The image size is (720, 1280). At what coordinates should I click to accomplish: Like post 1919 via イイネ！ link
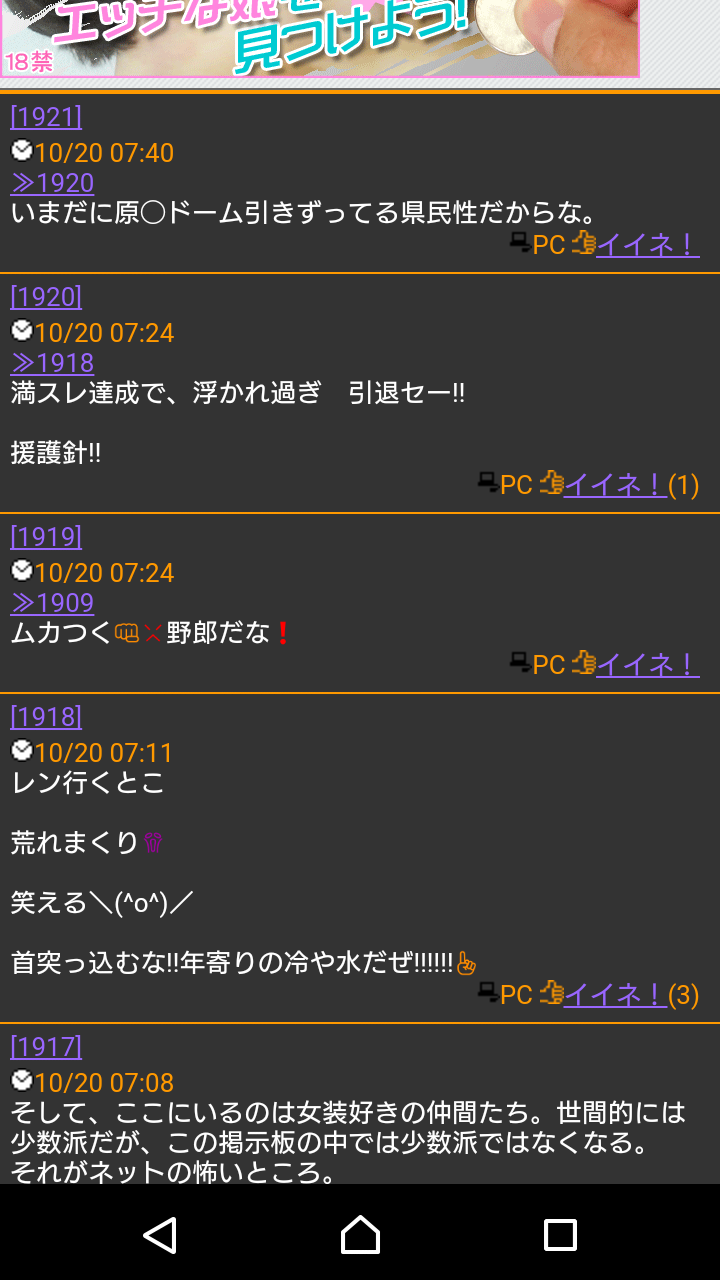(x=647, y=664)
